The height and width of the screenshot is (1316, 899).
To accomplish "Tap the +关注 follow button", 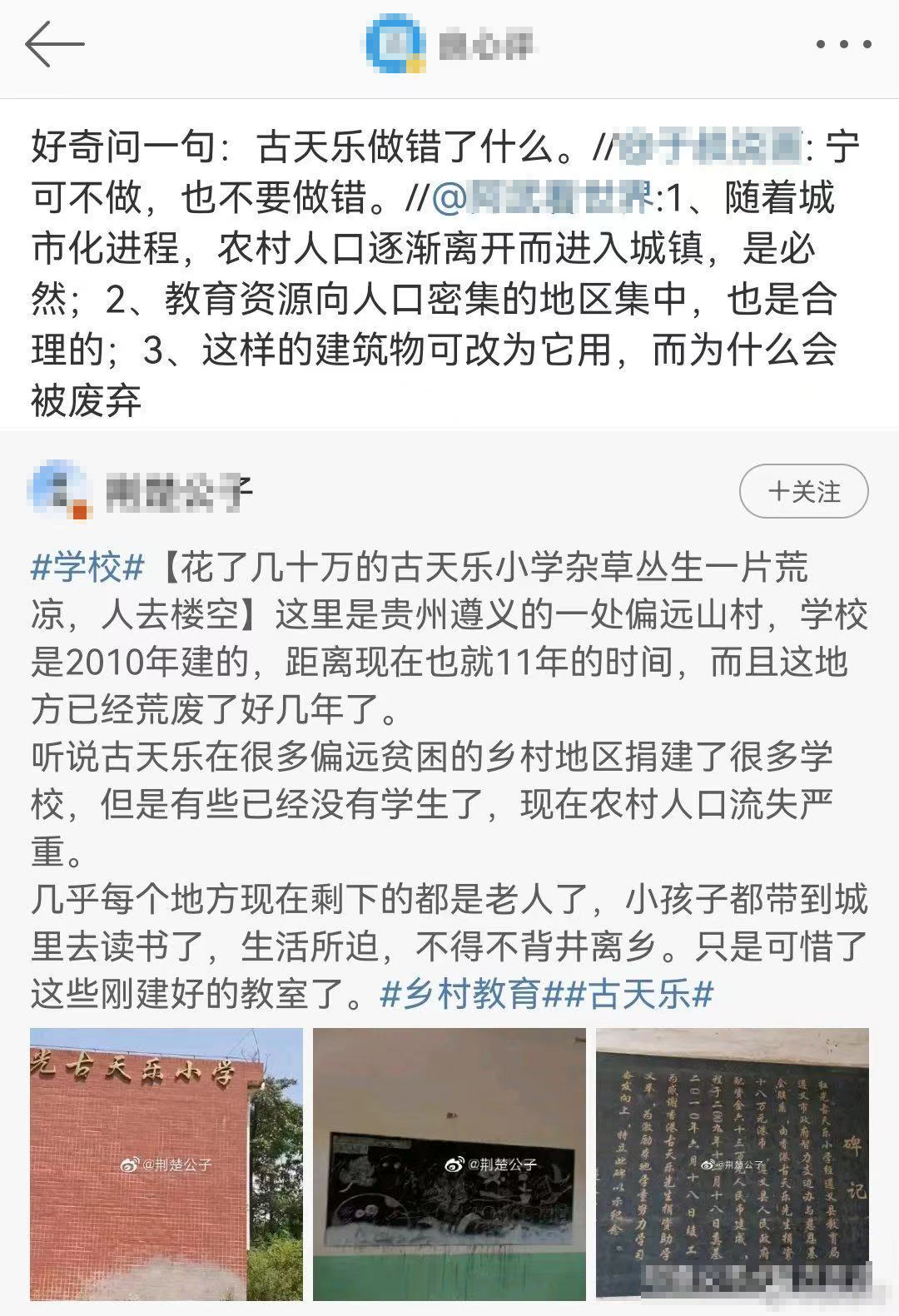I will pos(803,492).
